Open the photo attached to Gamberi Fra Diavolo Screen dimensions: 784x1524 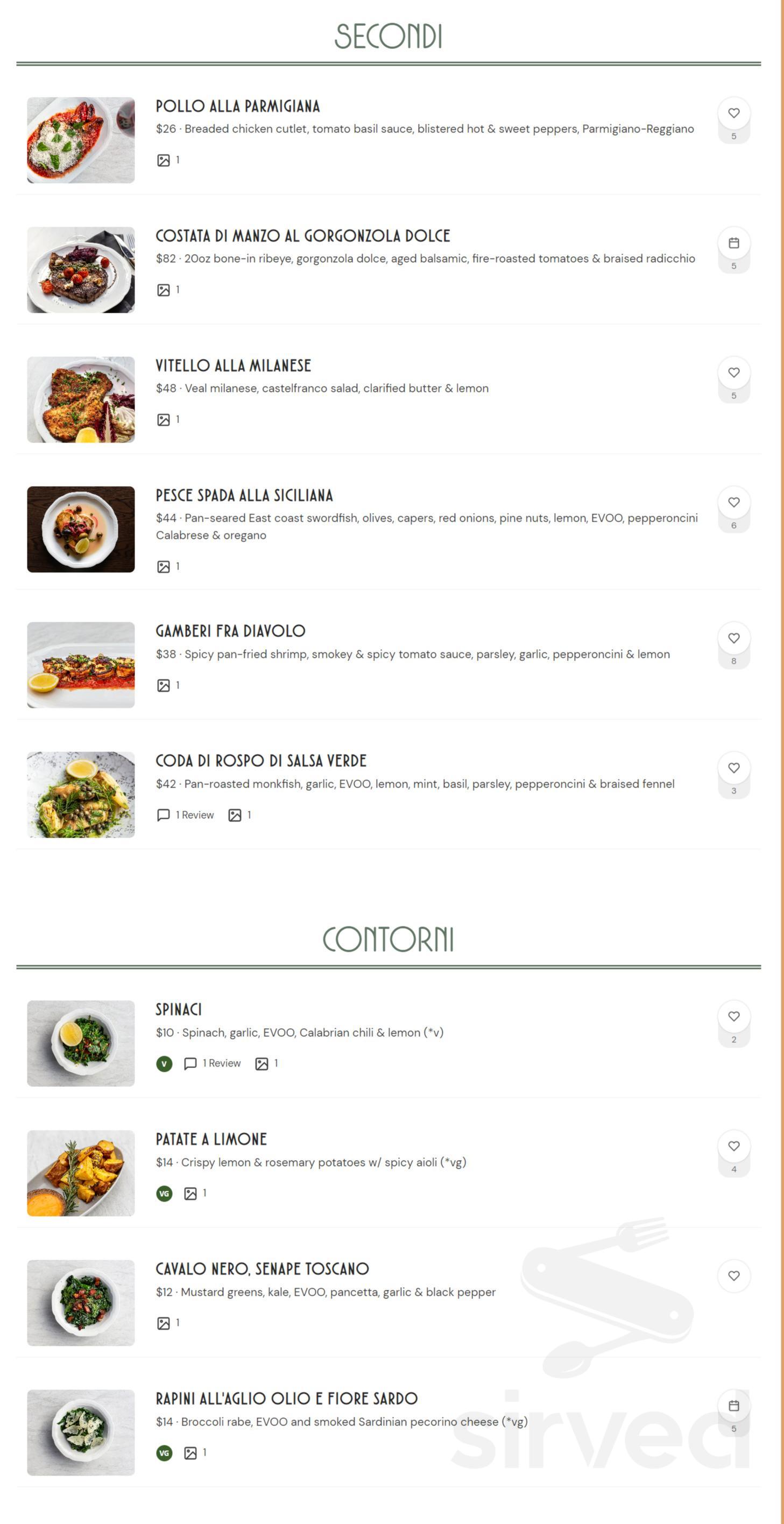164,685
